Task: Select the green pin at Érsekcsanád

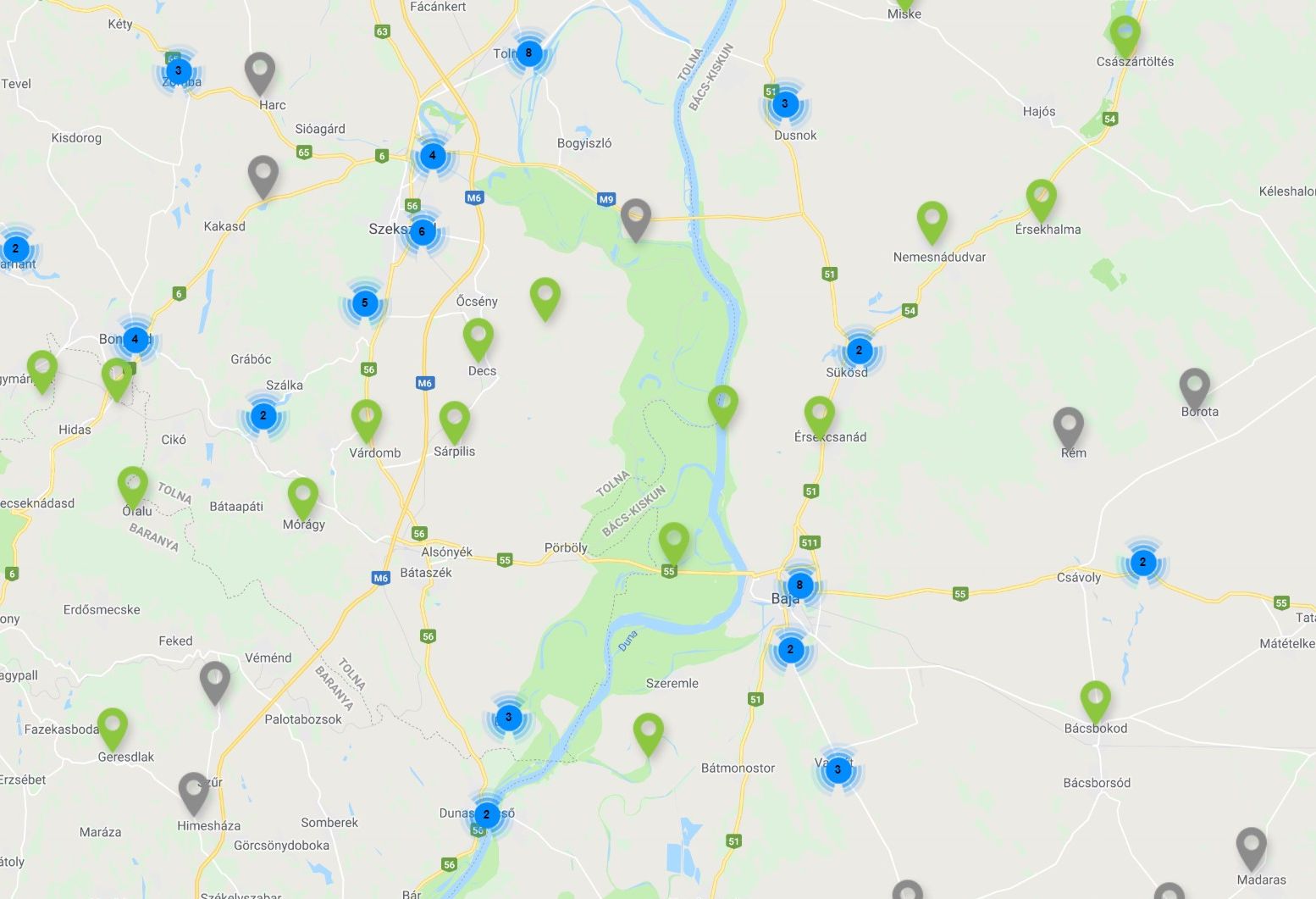Action: coord(819,414)
